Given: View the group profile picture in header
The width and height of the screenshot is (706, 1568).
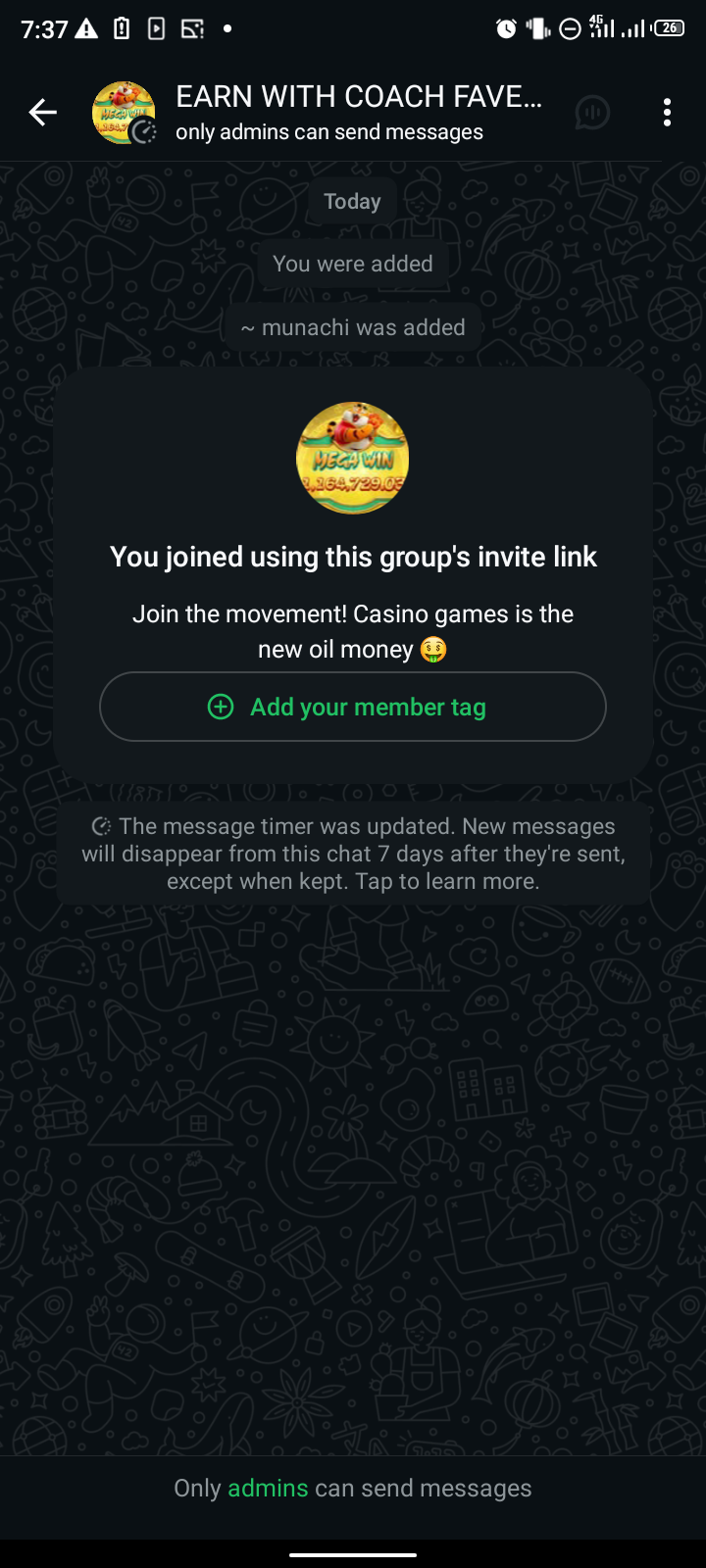Looking at the screenshot, I should pyautogui.click(x=124, y=113).
